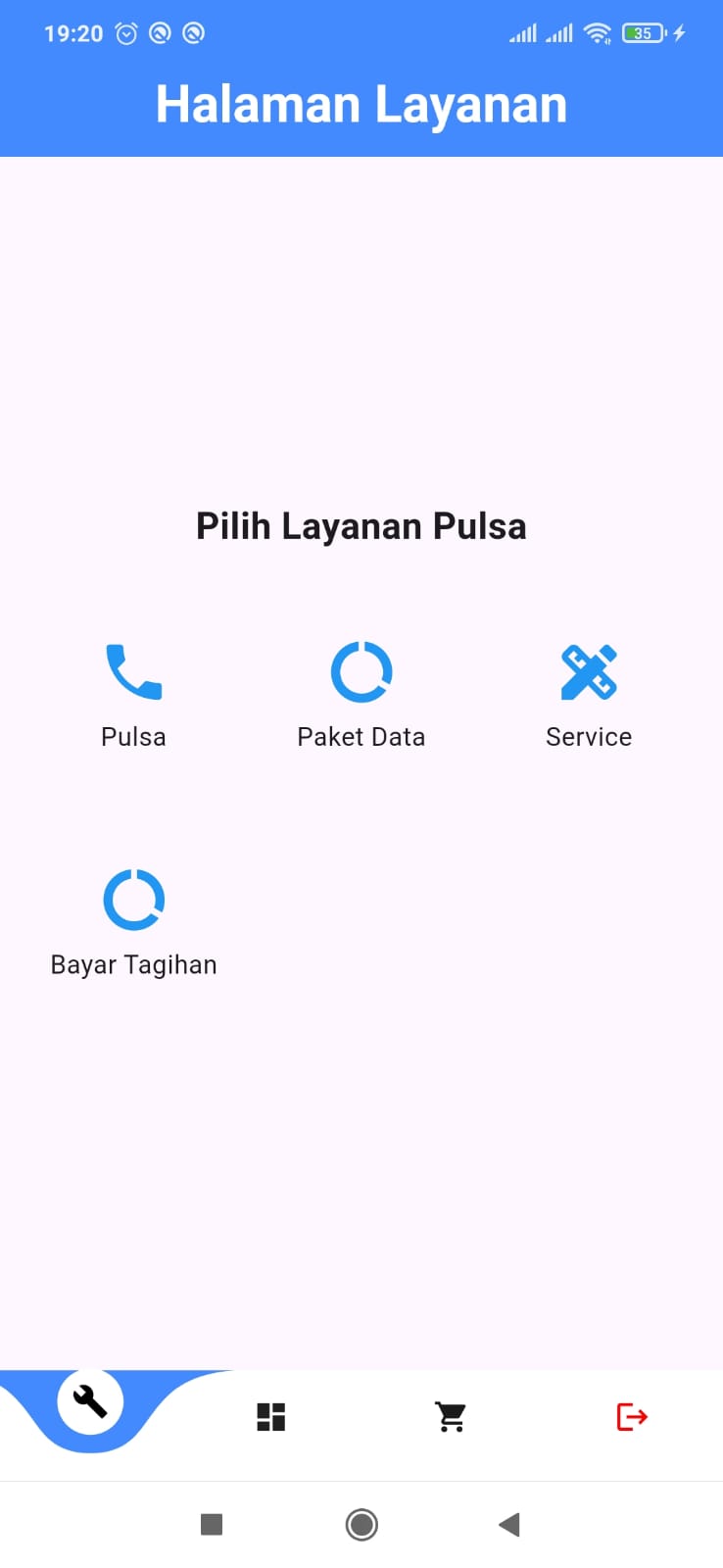Go back using system back button
This screenshot has height=1568, width=723.
pos(509,1524)
